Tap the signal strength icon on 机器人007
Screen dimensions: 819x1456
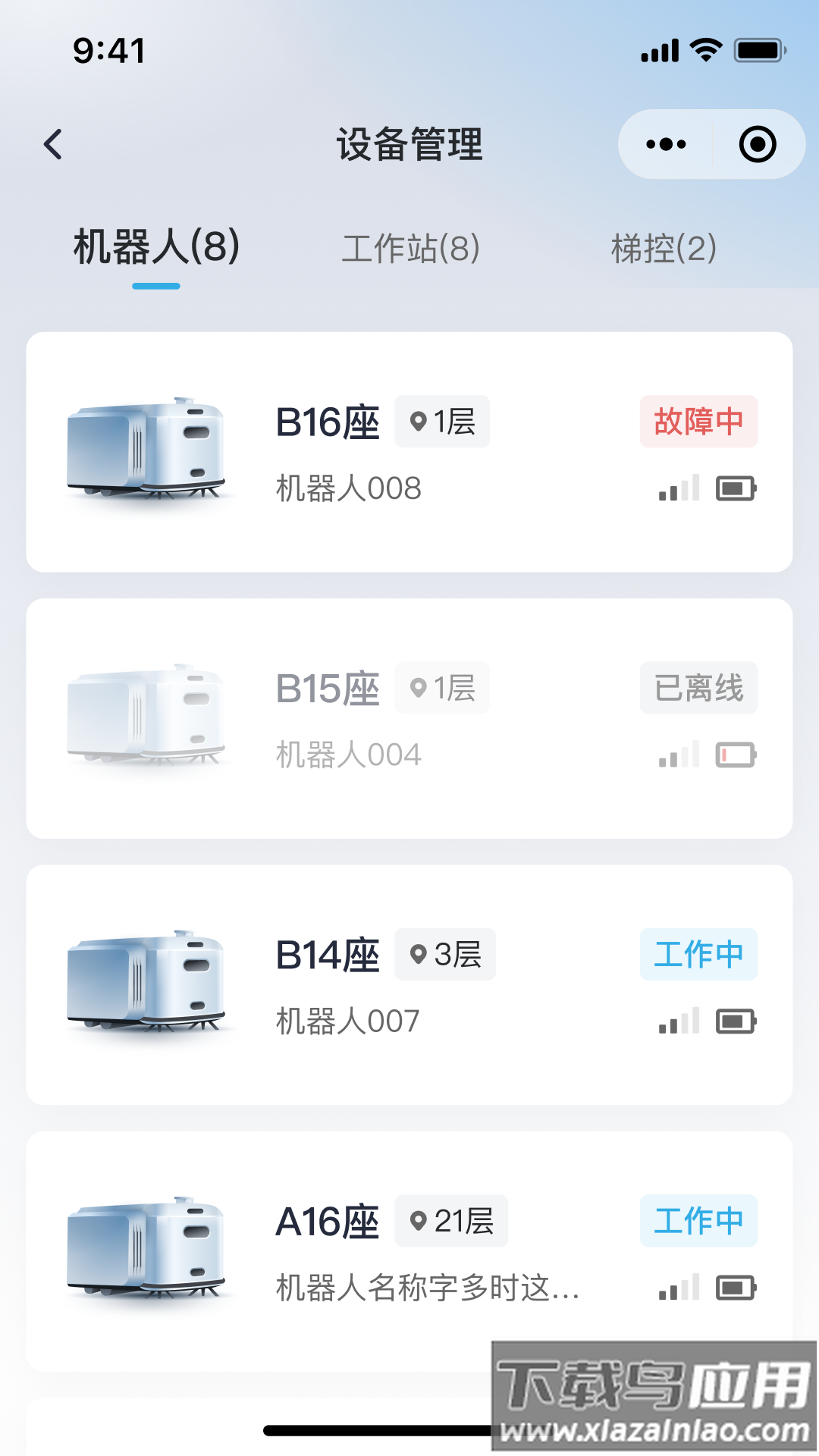(x=679, y=1021)
